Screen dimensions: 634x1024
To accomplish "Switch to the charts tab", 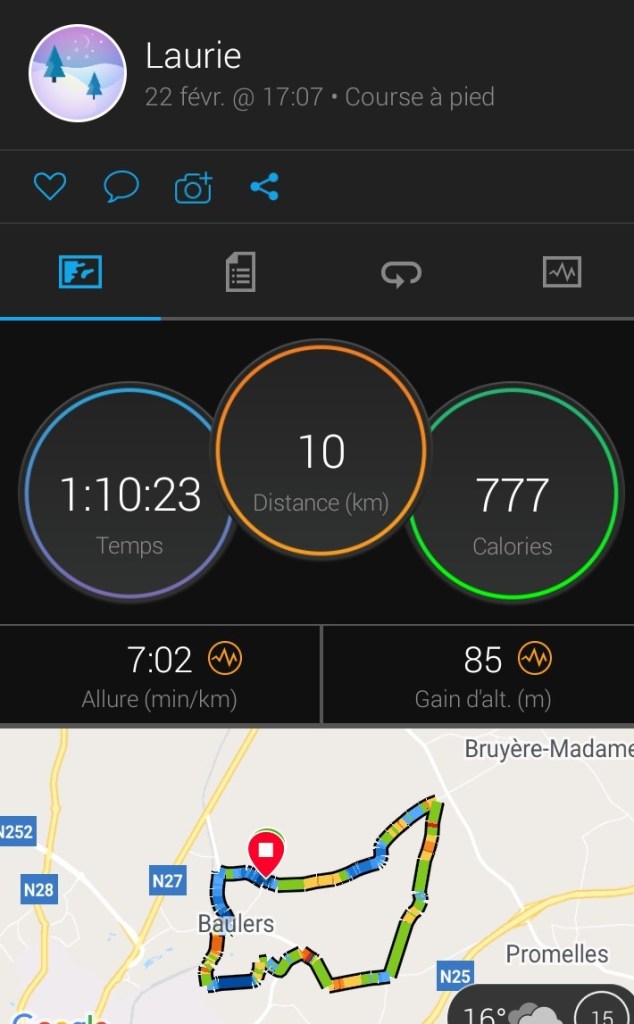I will (x=561, y=272).
